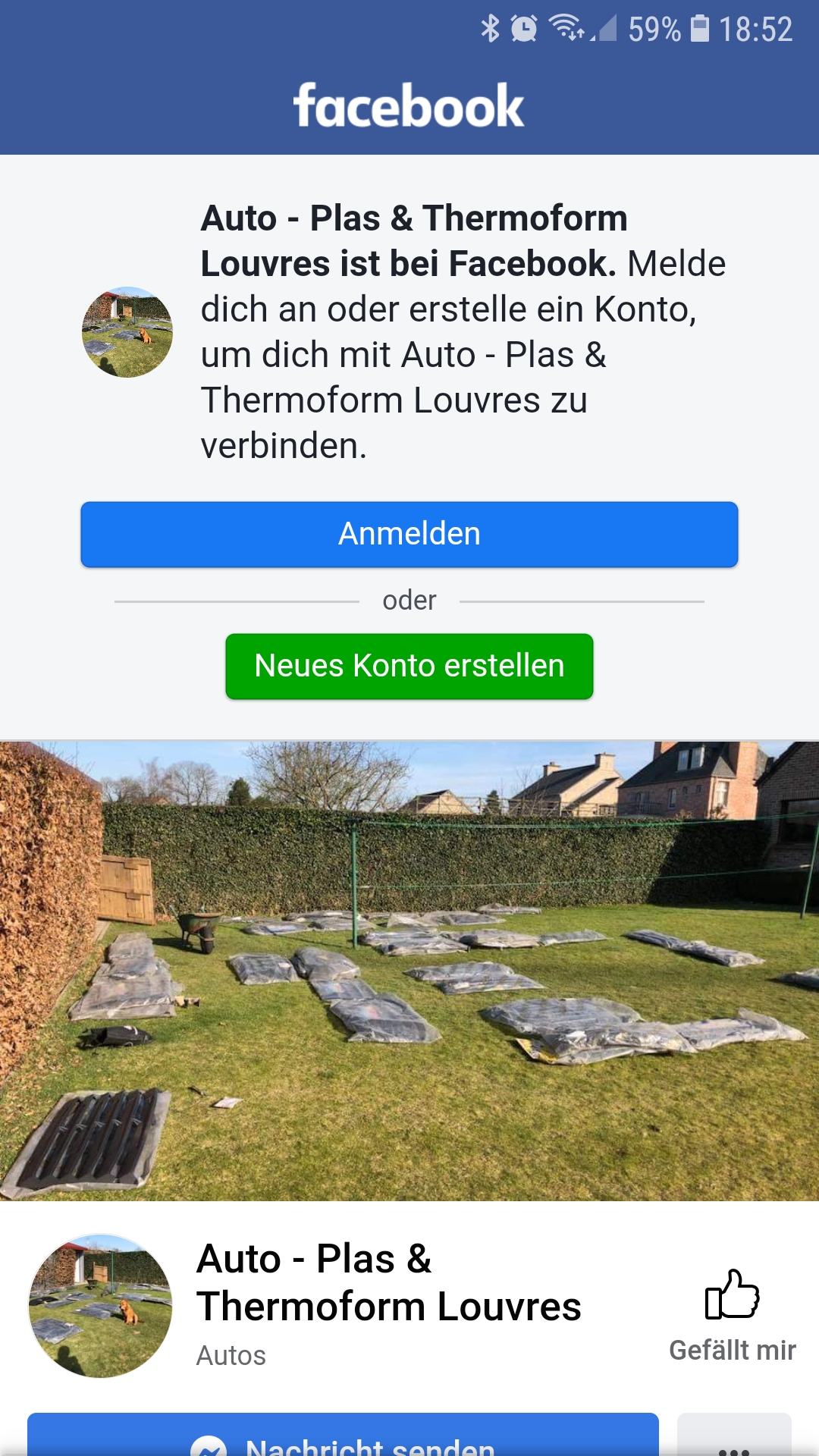819x1456 pixels.
Task: View the page profile picture beside Autos
Action: coord(100,1306)
